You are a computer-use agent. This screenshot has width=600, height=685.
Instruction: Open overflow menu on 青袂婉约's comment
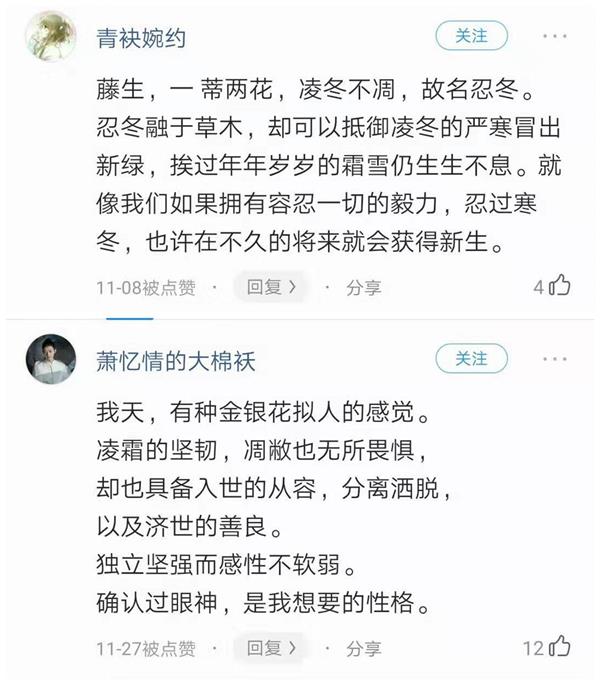pyautogui.click(x=555, y=36)
